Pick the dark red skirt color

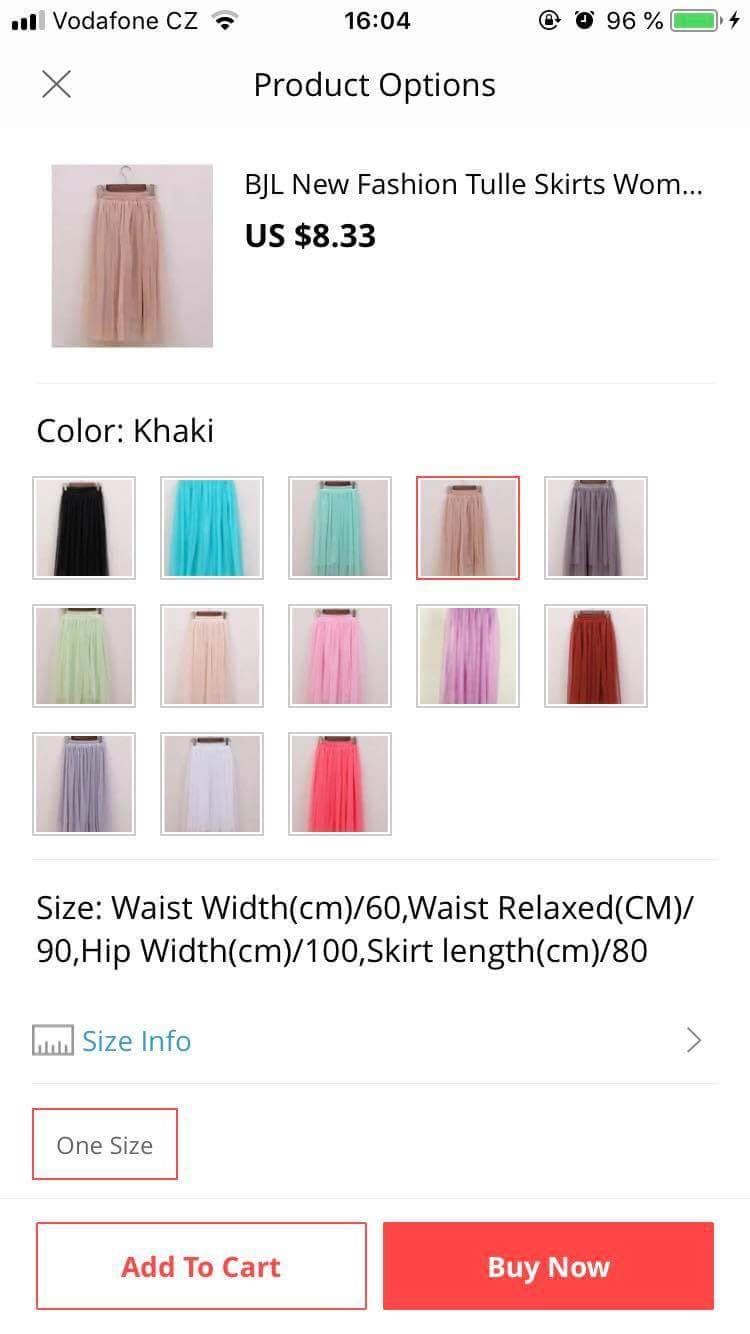coord(596,656)
